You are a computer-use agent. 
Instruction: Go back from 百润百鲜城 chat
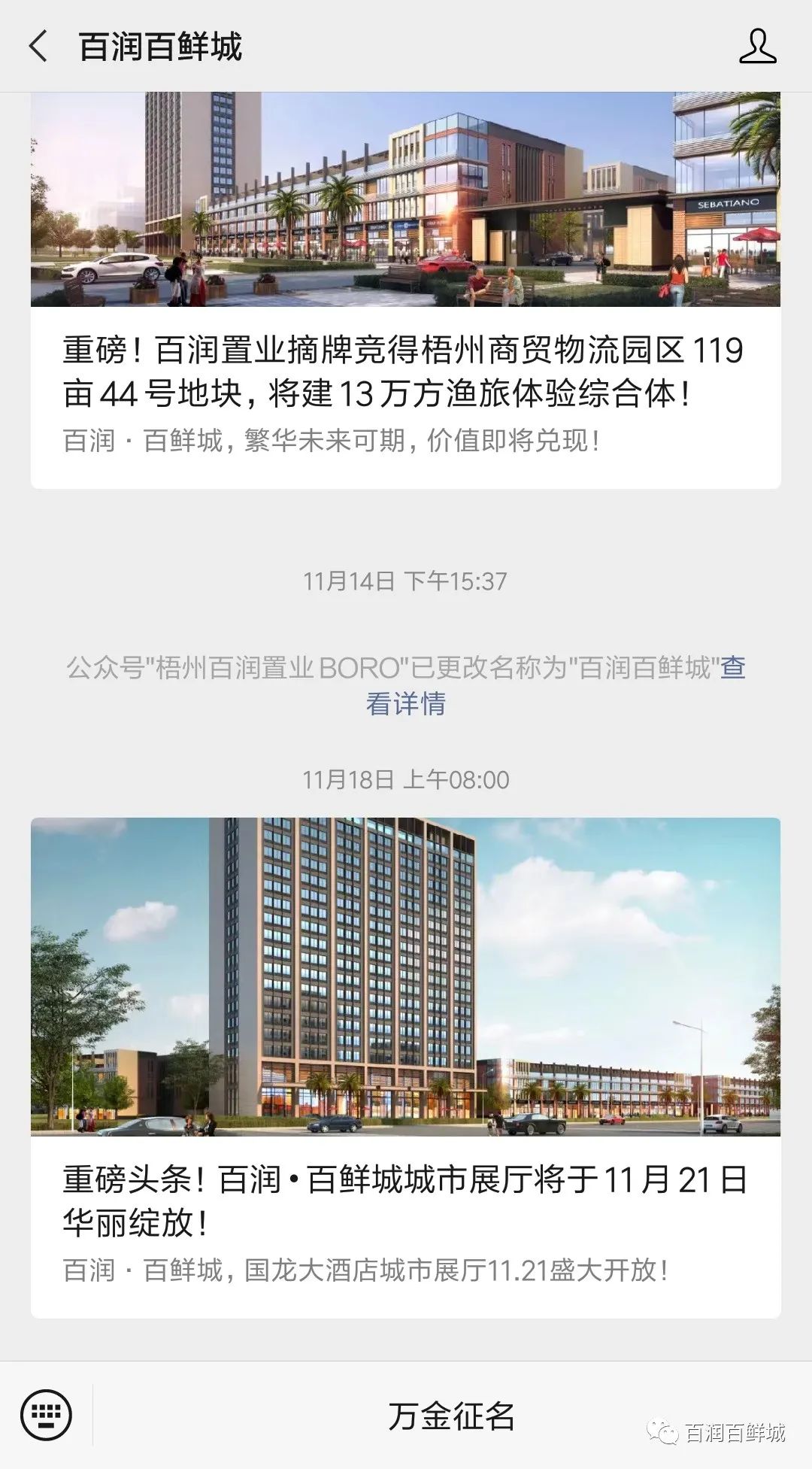click(x=38, y=47)
